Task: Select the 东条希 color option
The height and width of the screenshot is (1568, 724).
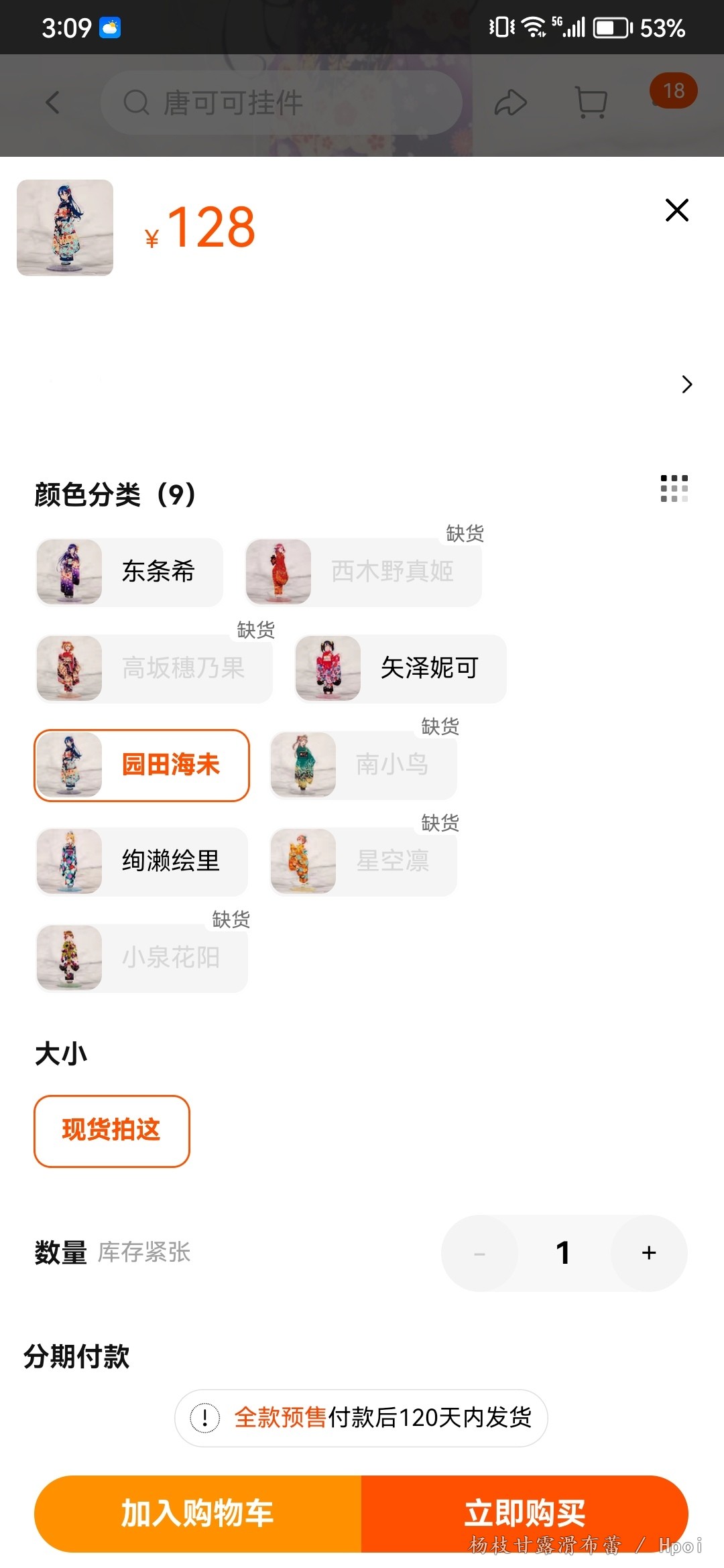Action: pos(129,572)
